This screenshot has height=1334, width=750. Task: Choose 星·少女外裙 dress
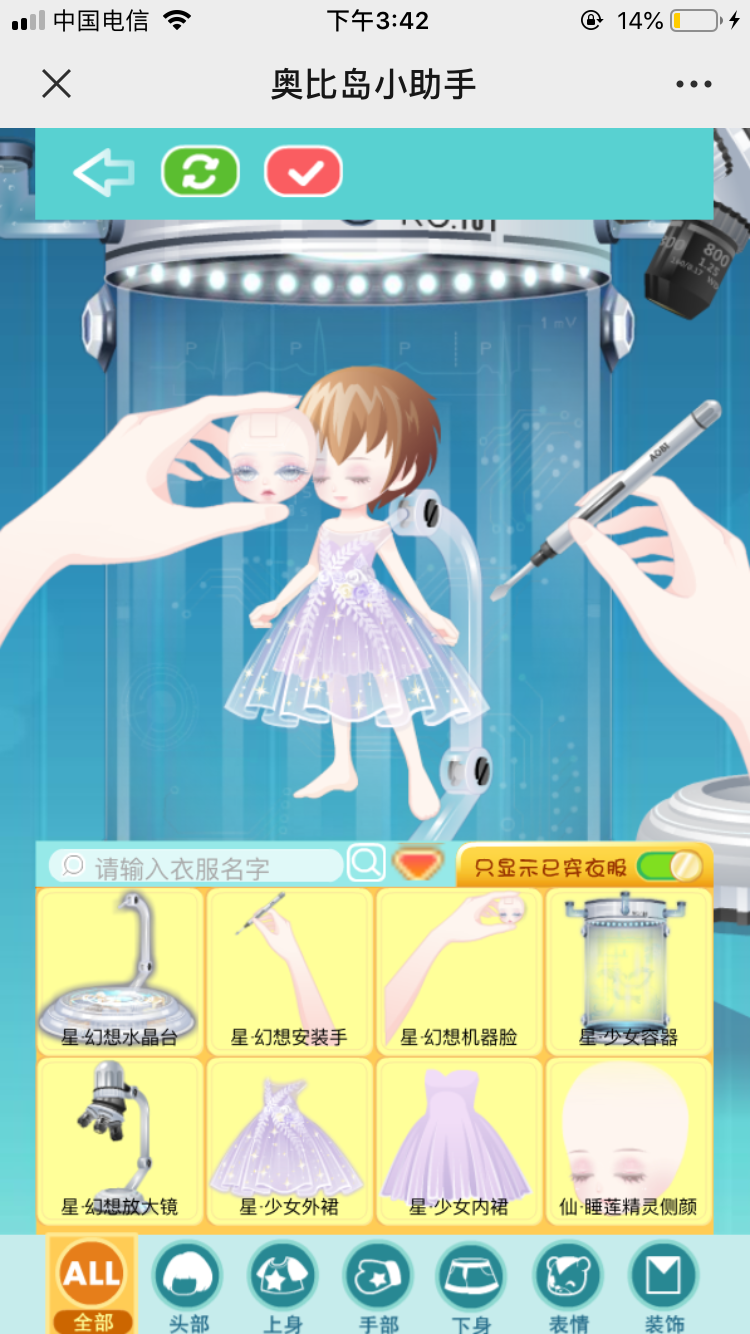[x=289, y=1140]
